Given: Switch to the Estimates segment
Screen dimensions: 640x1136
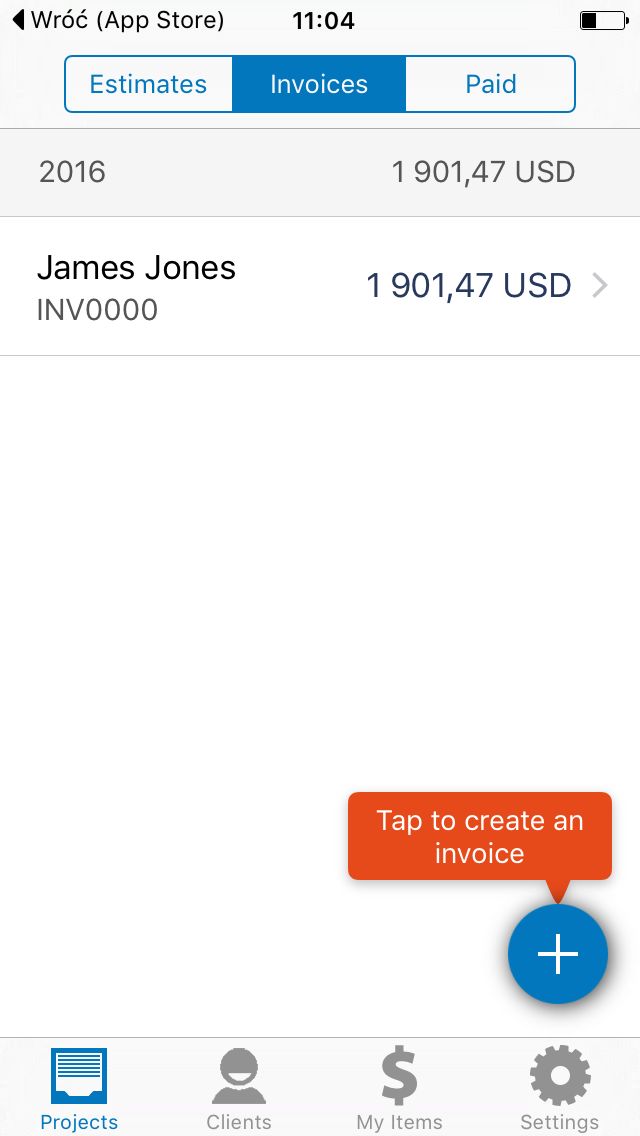Looking at the screenshot, I should tap(149, 84).
